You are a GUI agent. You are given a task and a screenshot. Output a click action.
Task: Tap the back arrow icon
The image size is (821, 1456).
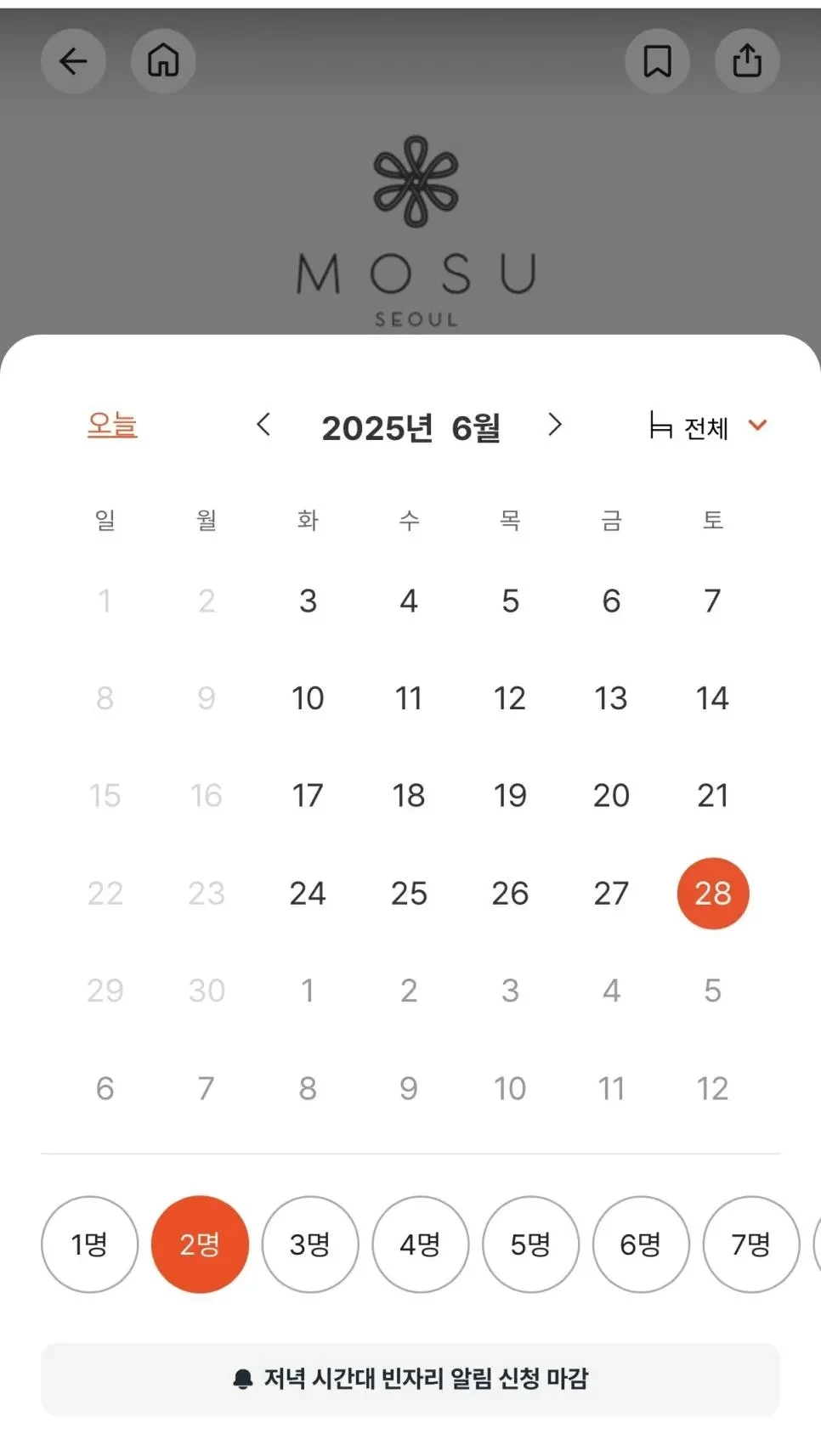click(73, 61)
